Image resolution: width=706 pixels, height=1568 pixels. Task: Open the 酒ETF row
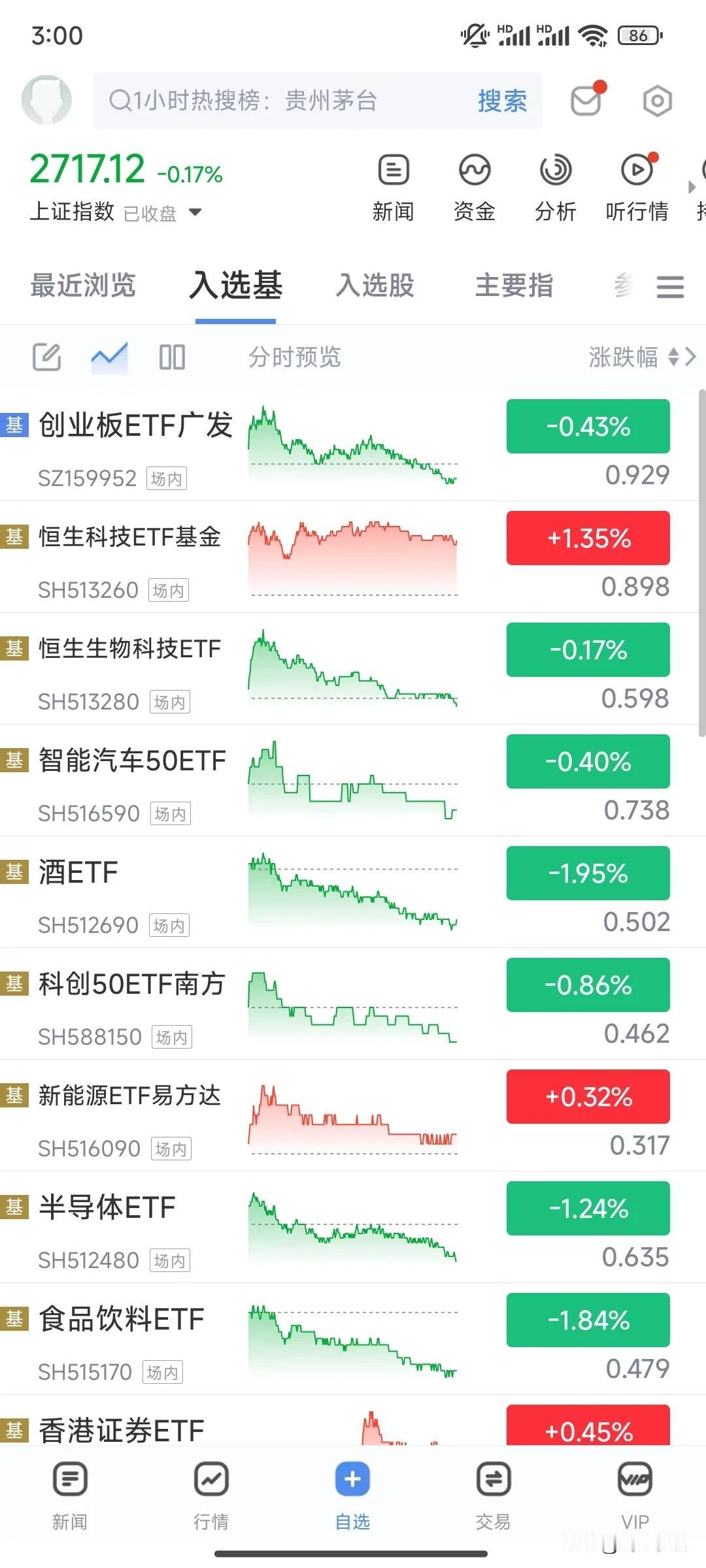[x=78, y=873]
